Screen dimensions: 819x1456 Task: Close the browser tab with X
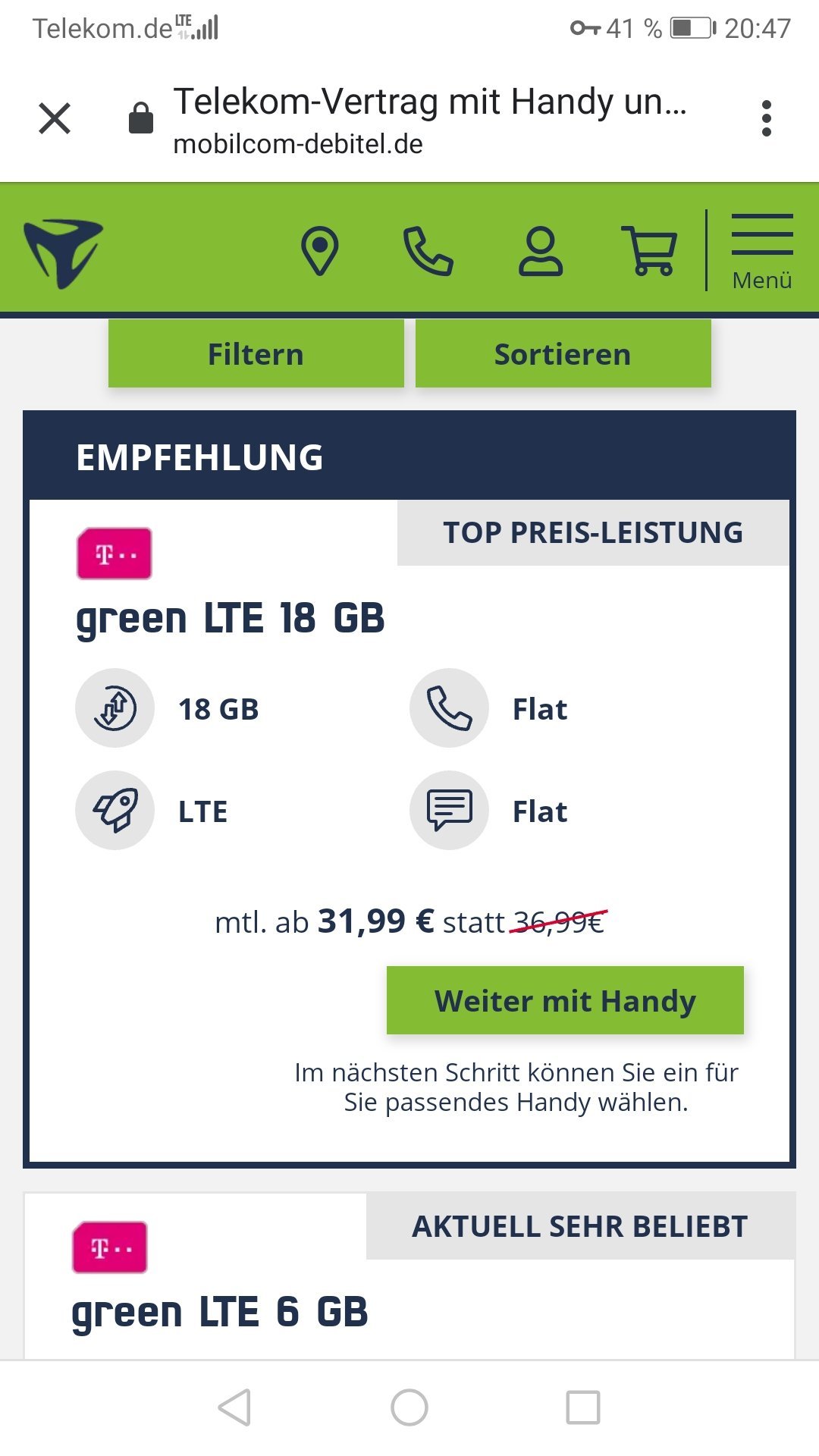point(55,118)
